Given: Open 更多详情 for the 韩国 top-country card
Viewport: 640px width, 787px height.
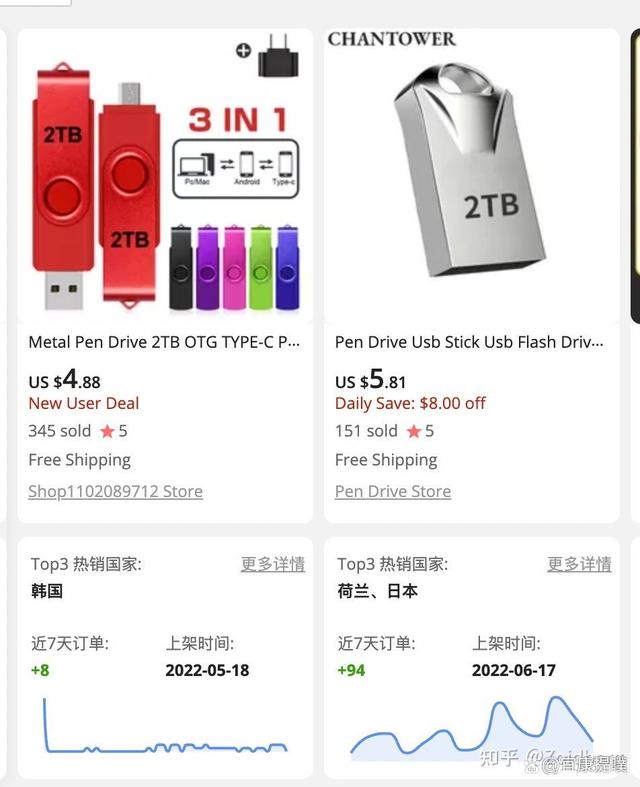Looking at the screenshot, I should 272,564.
